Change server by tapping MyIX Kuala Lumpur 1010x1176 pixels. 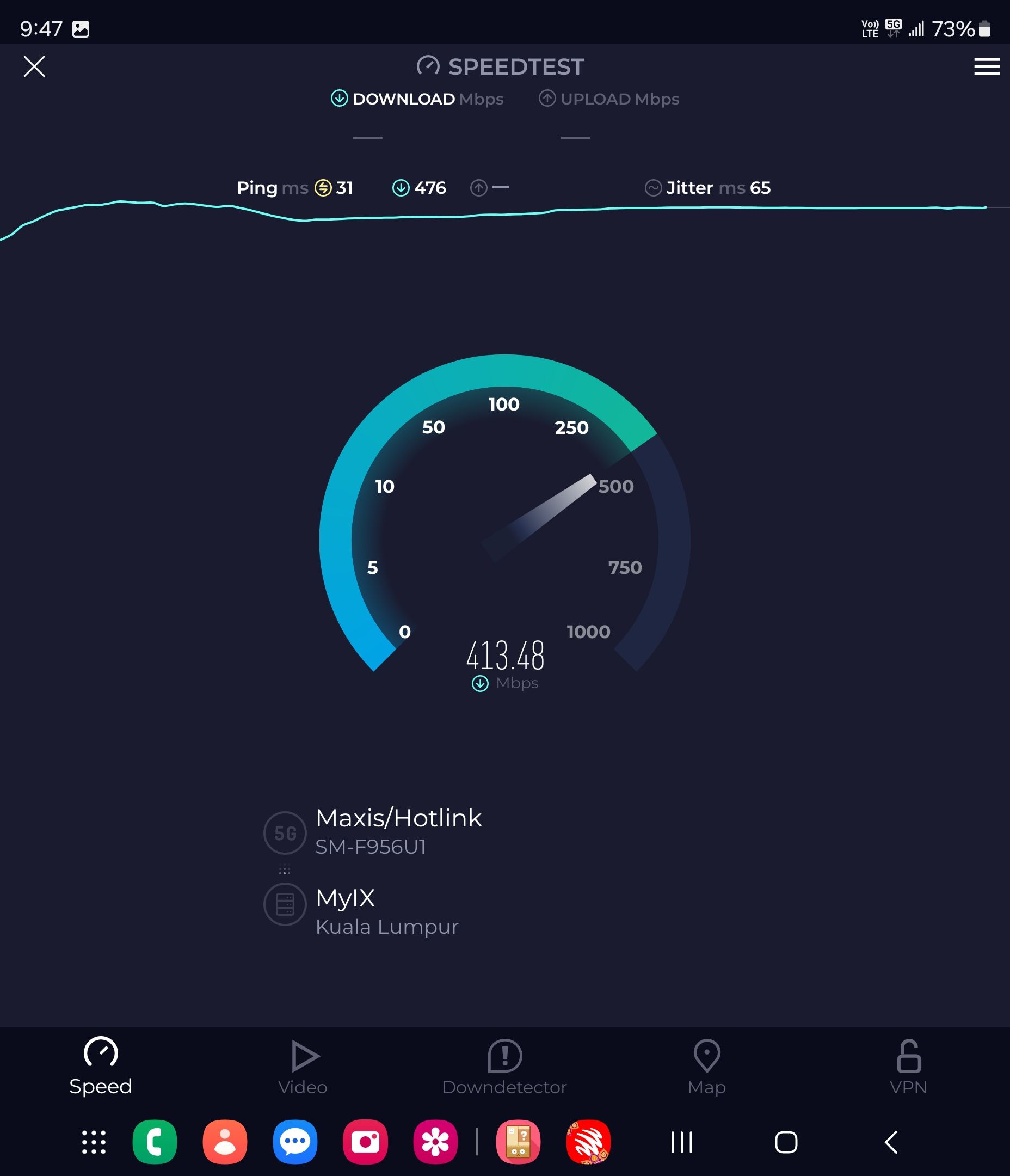pos(387,911)
